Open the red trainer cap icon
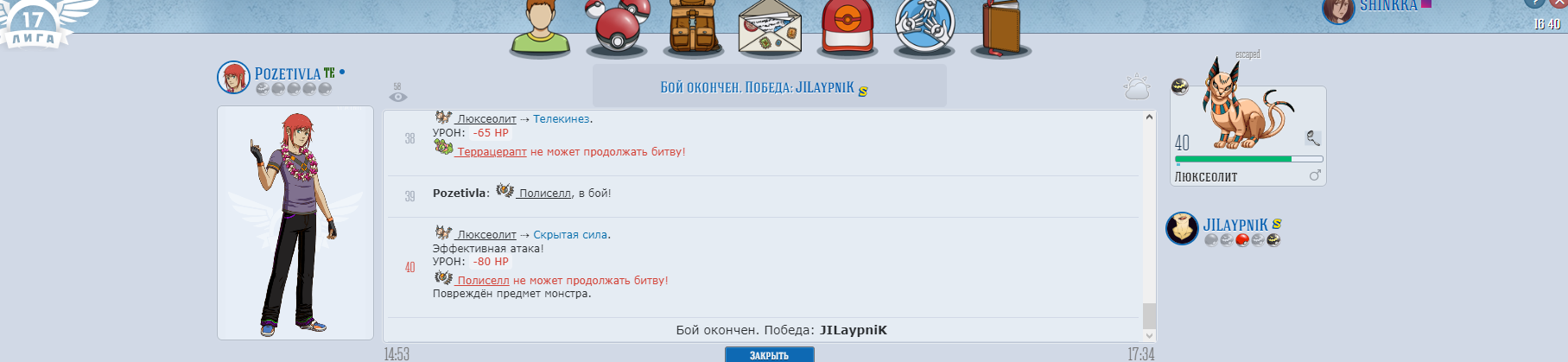 [847, 29]
